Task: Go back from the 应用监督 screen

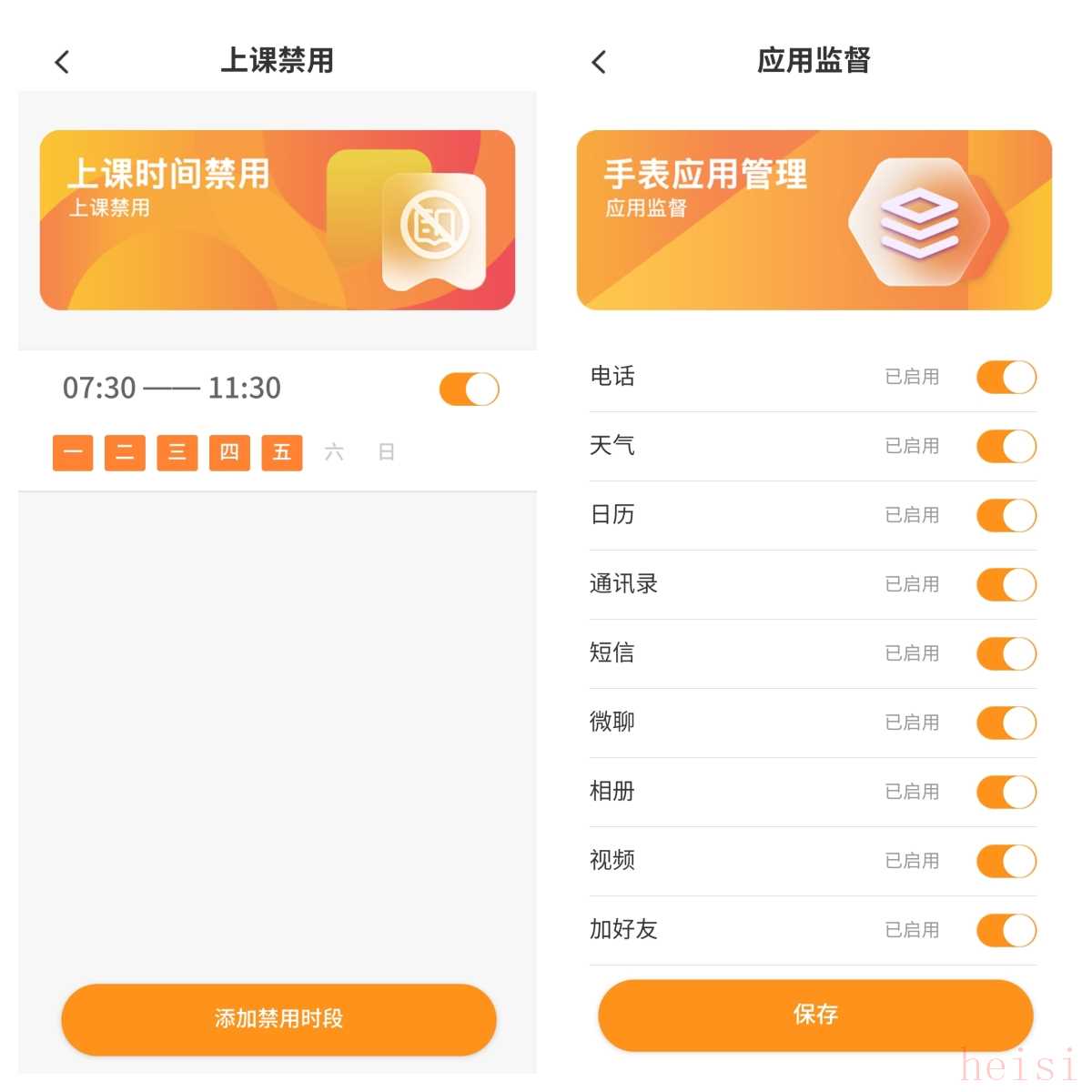Action: point(598,62)
